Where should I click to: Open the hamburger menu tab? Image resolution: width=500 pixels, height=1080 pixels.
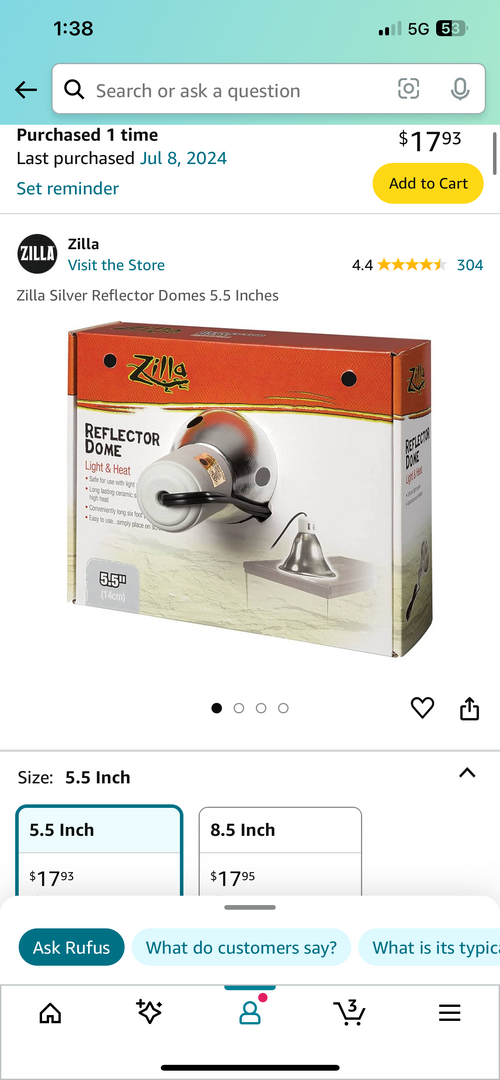tap(449, 1012)
